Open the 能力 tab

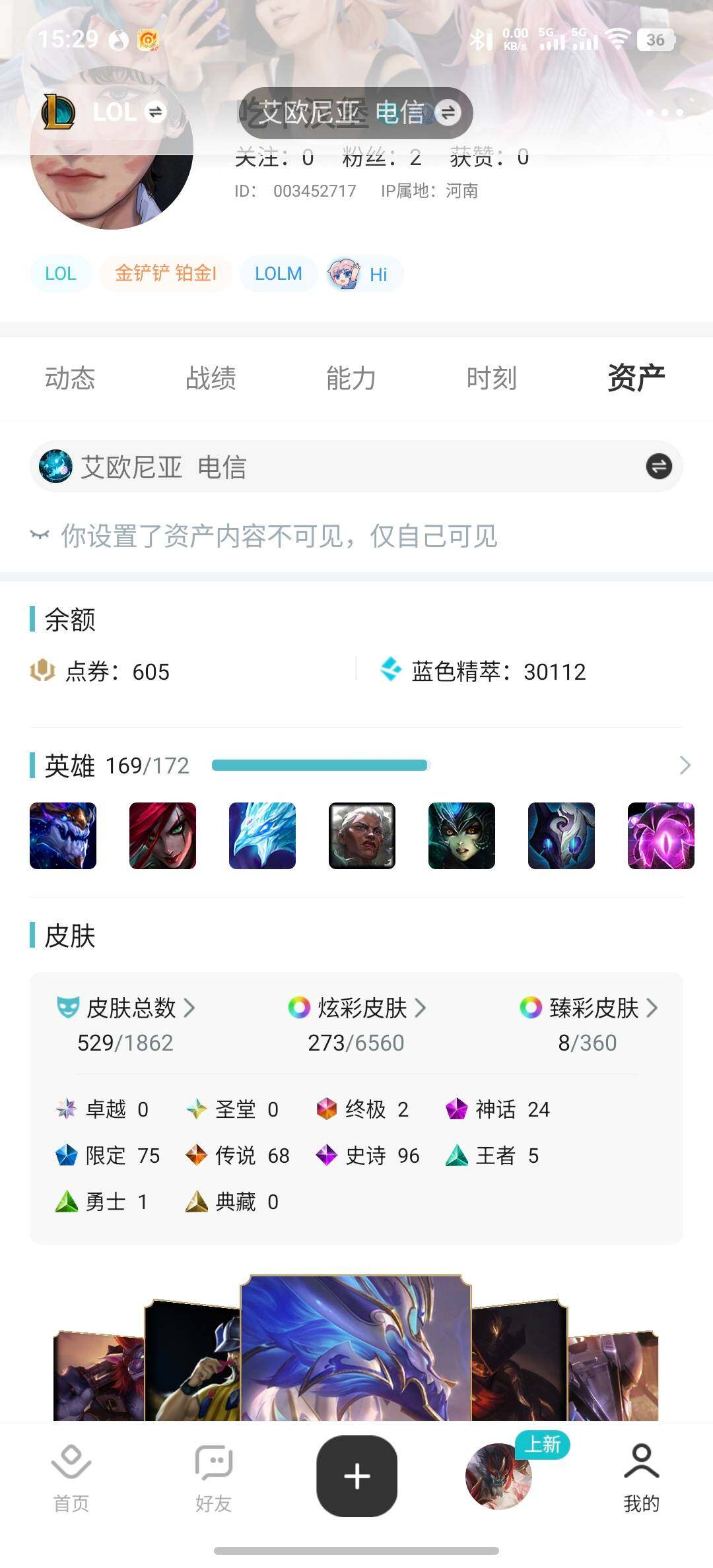(x=351, y=378)
